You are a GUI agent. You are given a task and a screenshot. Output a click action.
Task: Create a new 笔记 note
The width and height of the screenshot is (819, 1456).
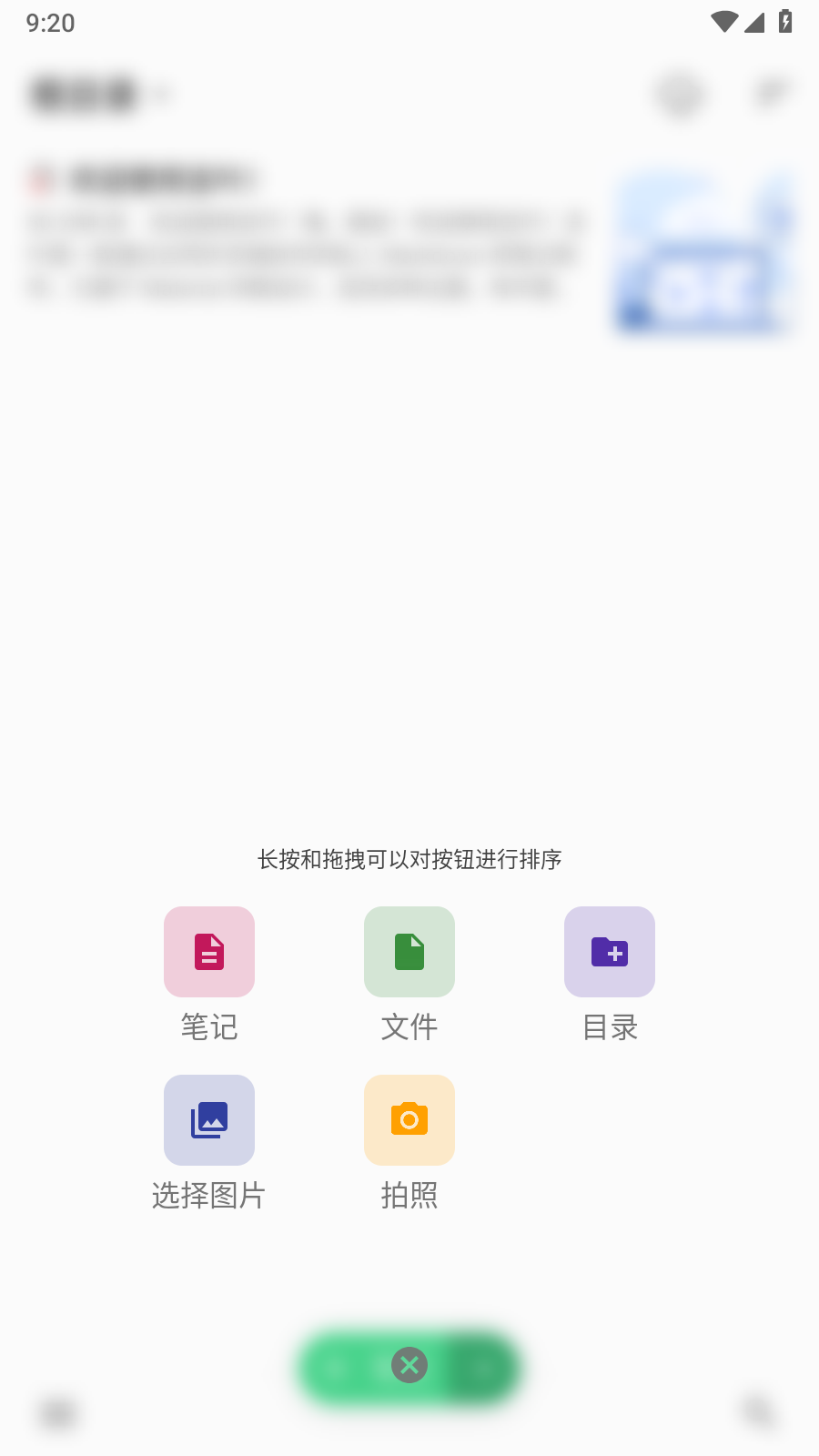[209, 952]
